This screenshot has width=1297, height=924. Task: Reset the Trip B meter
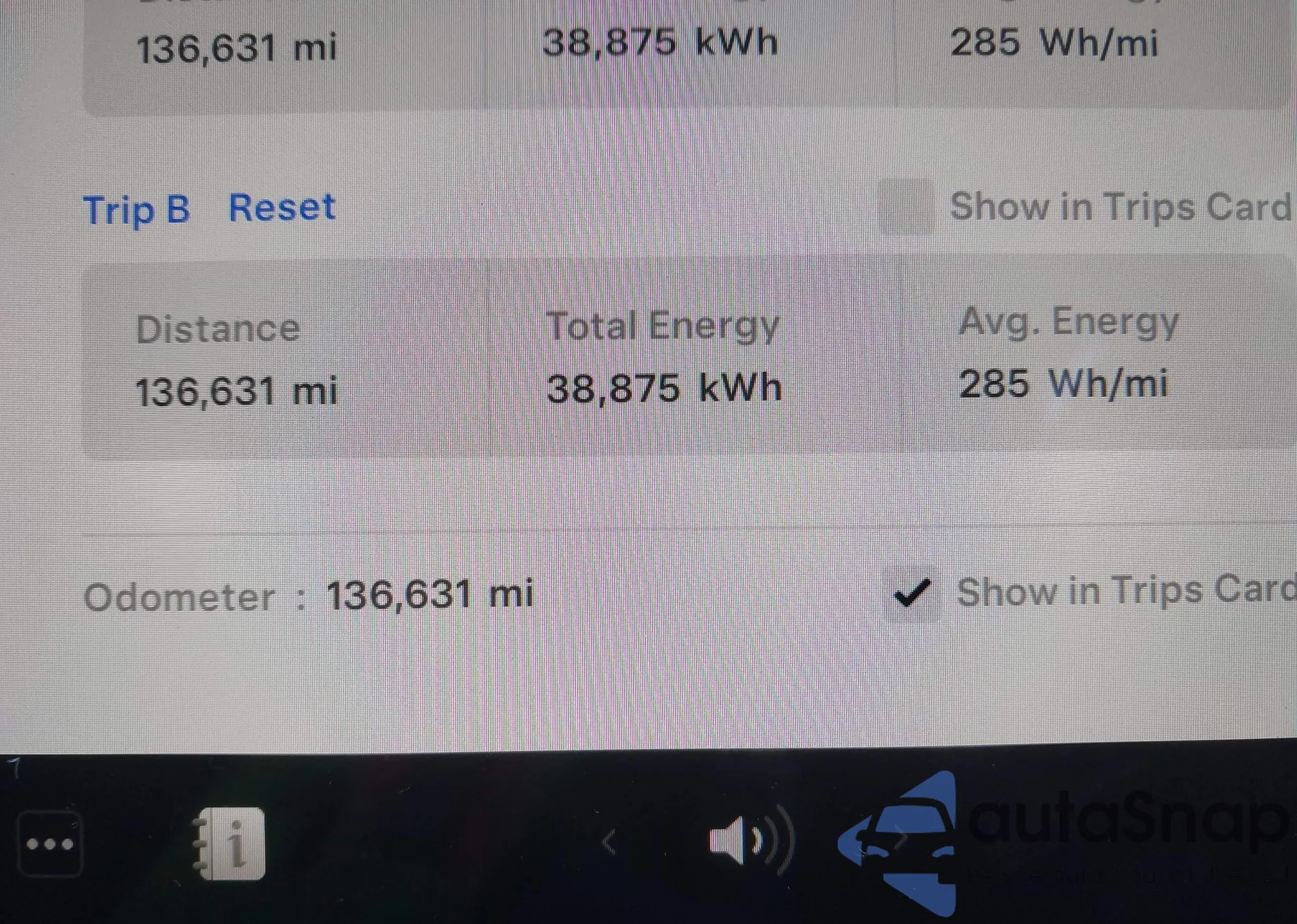[x=282, y=208]
